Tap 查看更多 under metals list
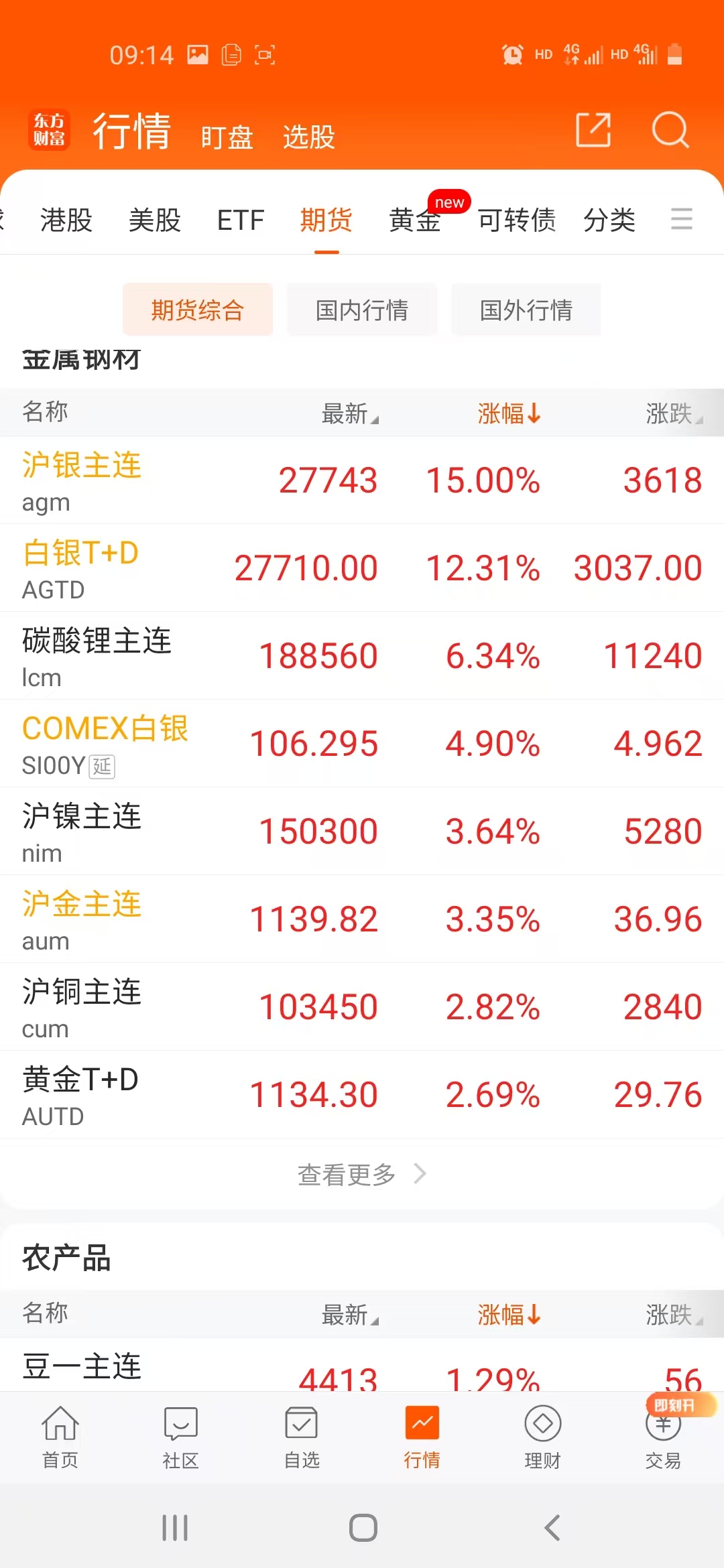 362,1174
